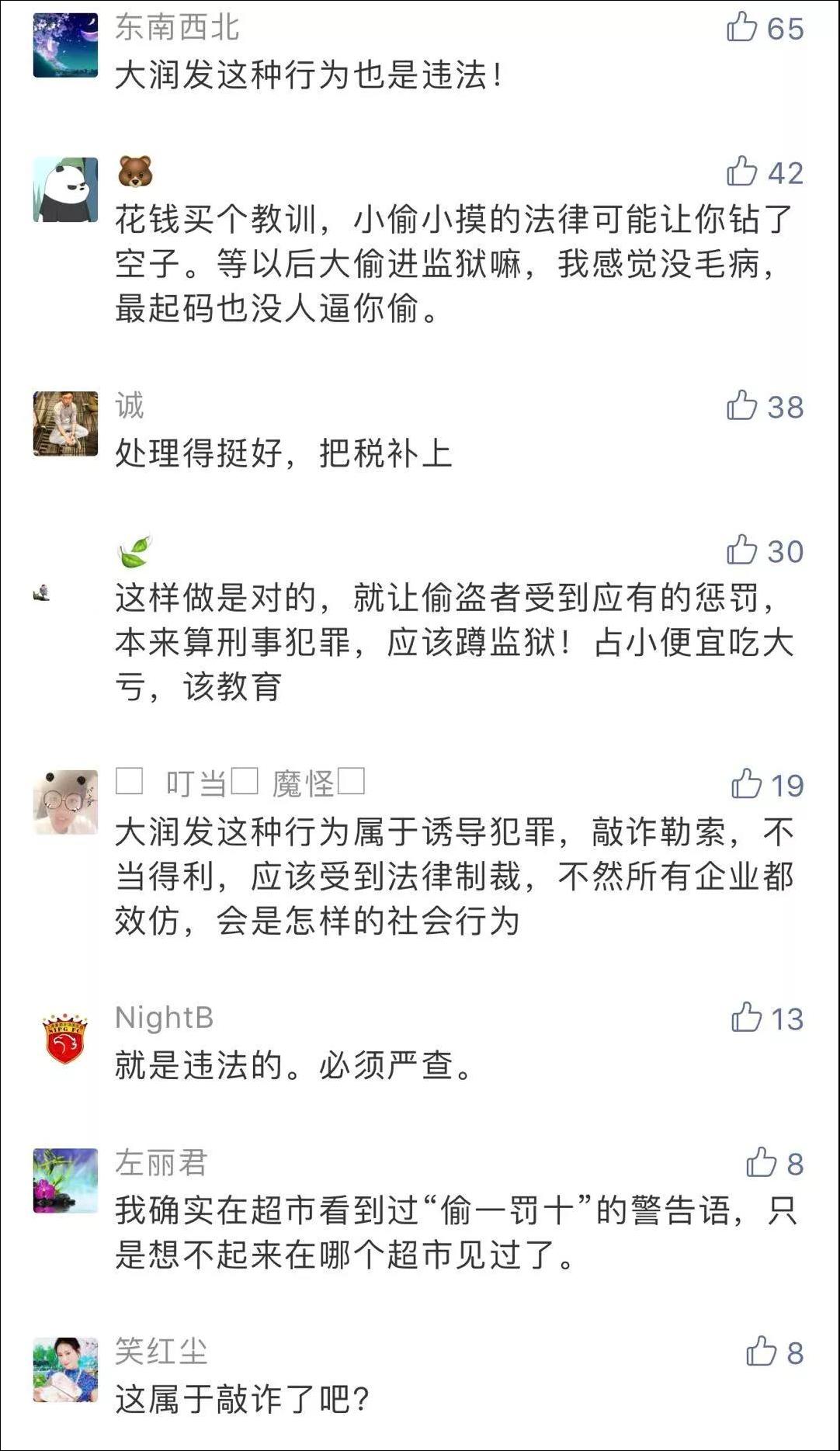Image resolution: width=840 pixels, height=1451 pixels.
Task: Open 左丽君's avatar
Action: click(x=66, y=1180)
